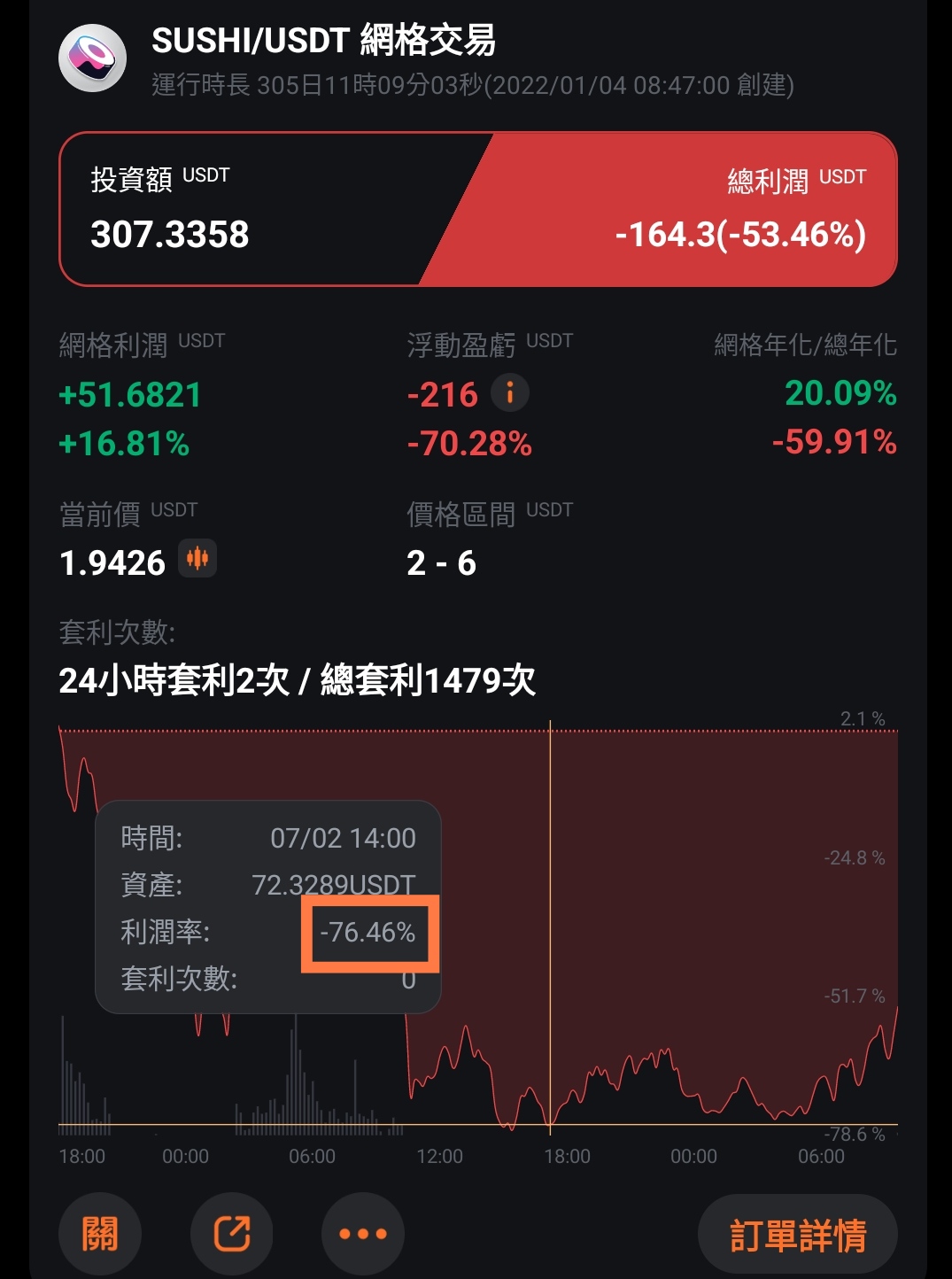This screenshot has width=952, height=1279.
Task: Open the candlestick chart beside current price
Action: (x=197, y=558)
